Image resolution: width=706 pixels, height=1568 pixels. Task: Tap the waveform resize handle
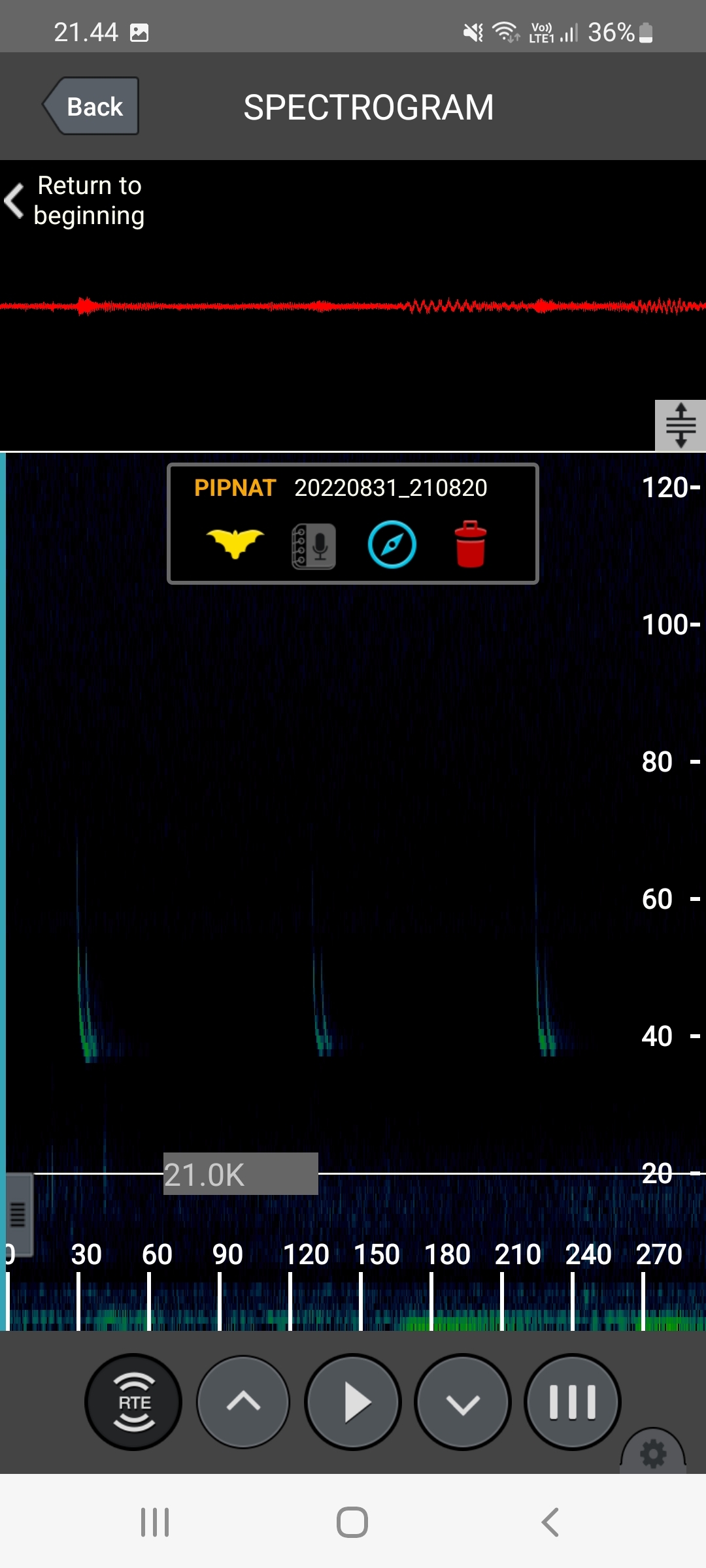click(x=680, y=425)
